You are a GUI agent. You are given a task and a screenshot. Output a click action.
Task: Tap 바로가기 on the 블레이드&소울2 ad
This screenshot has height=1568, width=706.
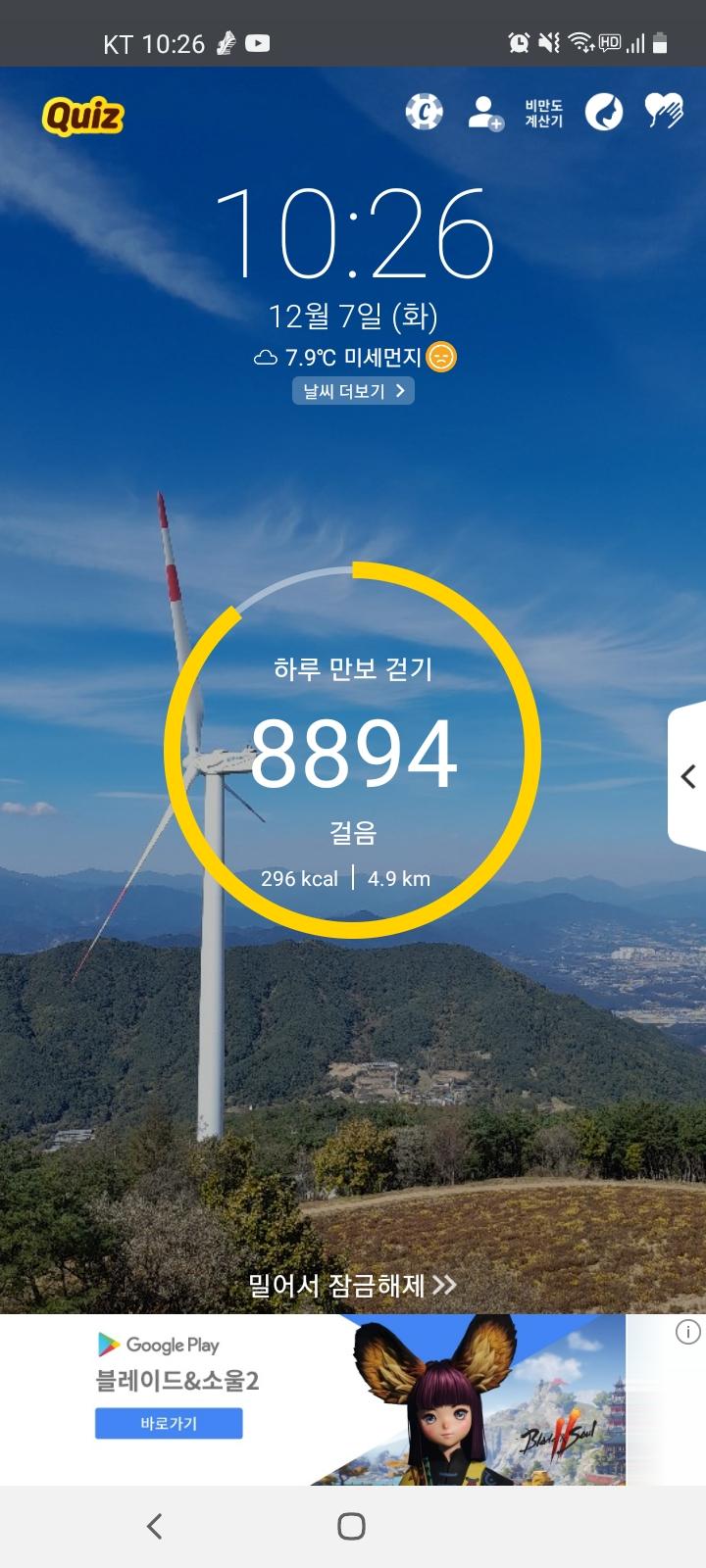(x=169, y=1423)
